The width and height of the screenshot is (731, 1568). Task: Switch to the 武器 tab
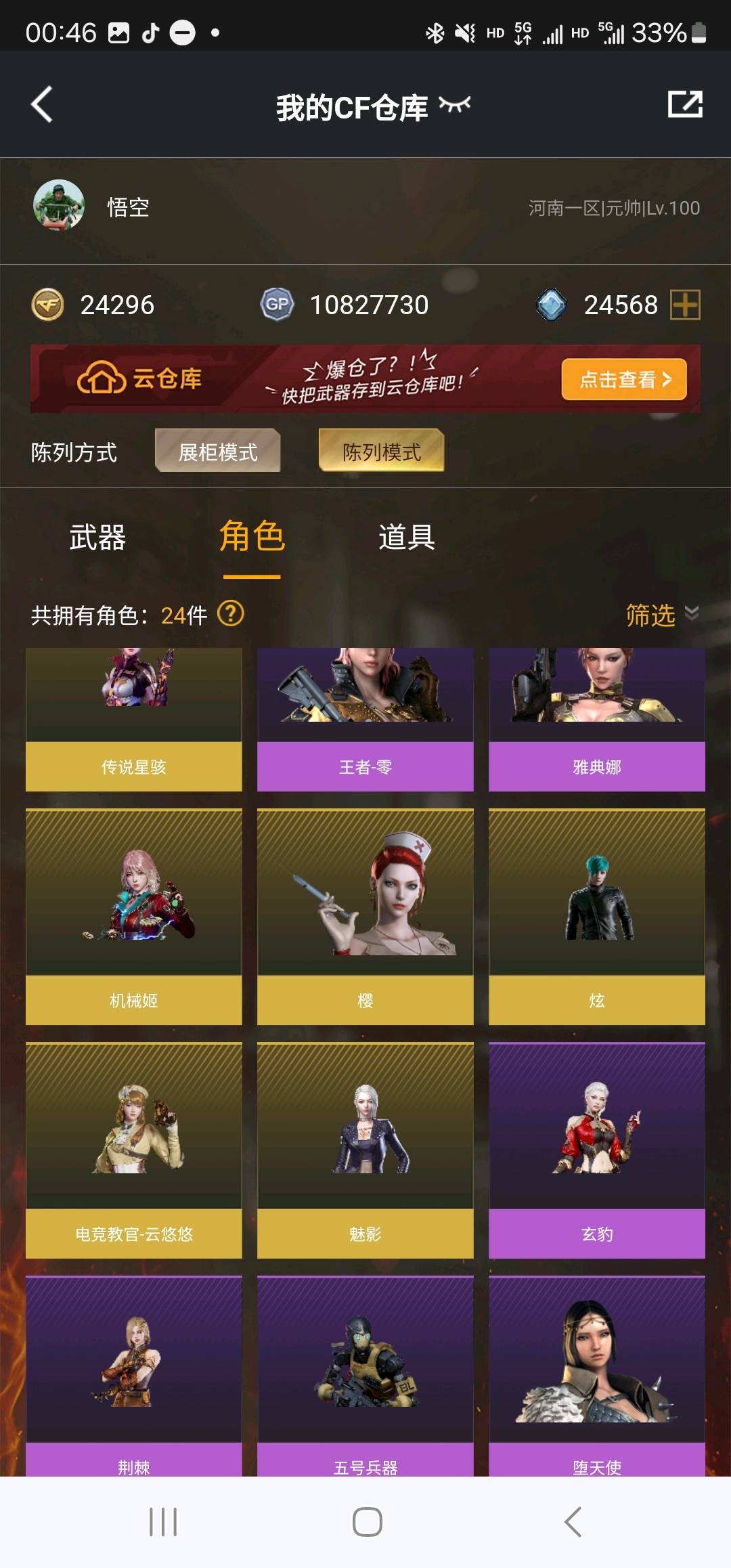[x=97, y=538]
